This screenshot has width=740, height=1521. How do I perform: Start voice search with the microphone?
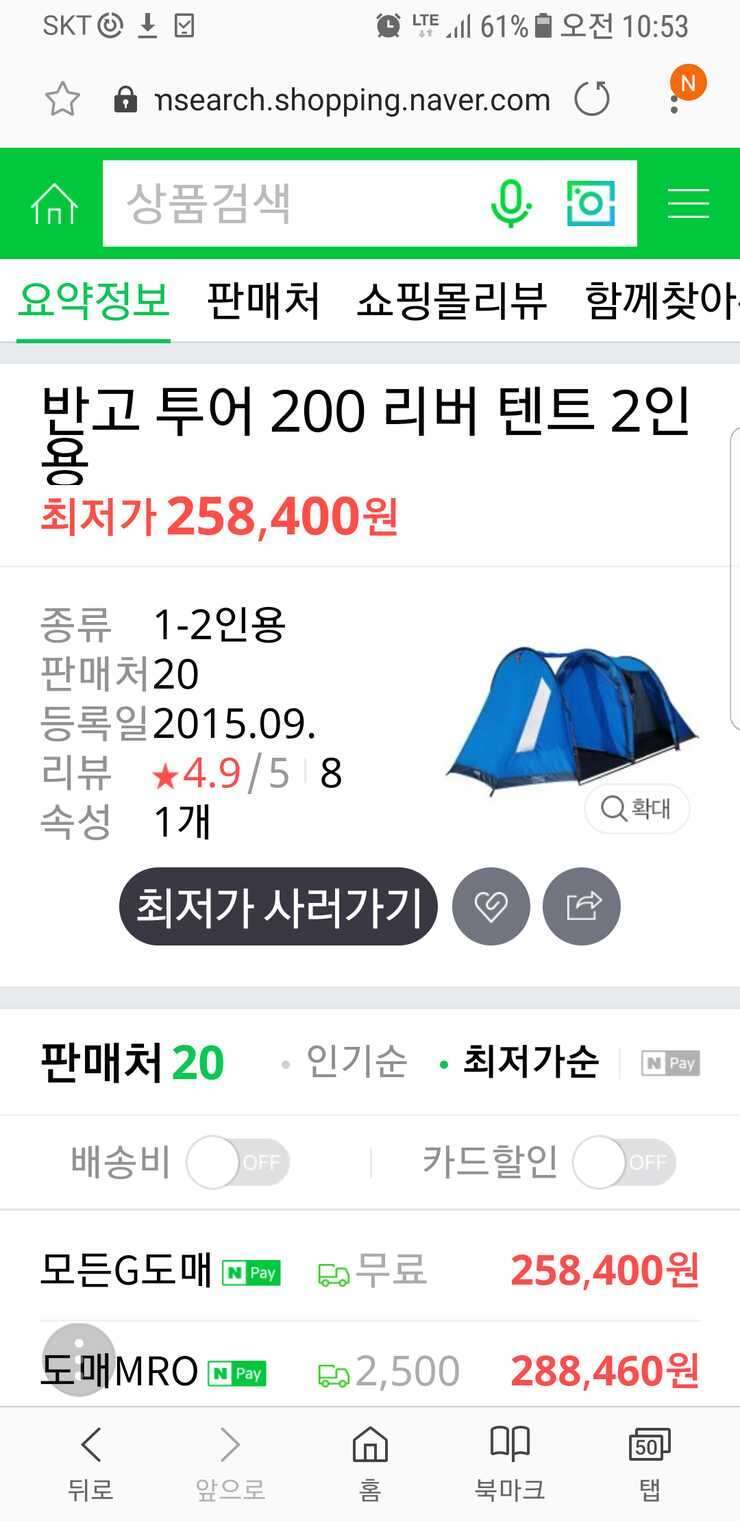(510, 203)
